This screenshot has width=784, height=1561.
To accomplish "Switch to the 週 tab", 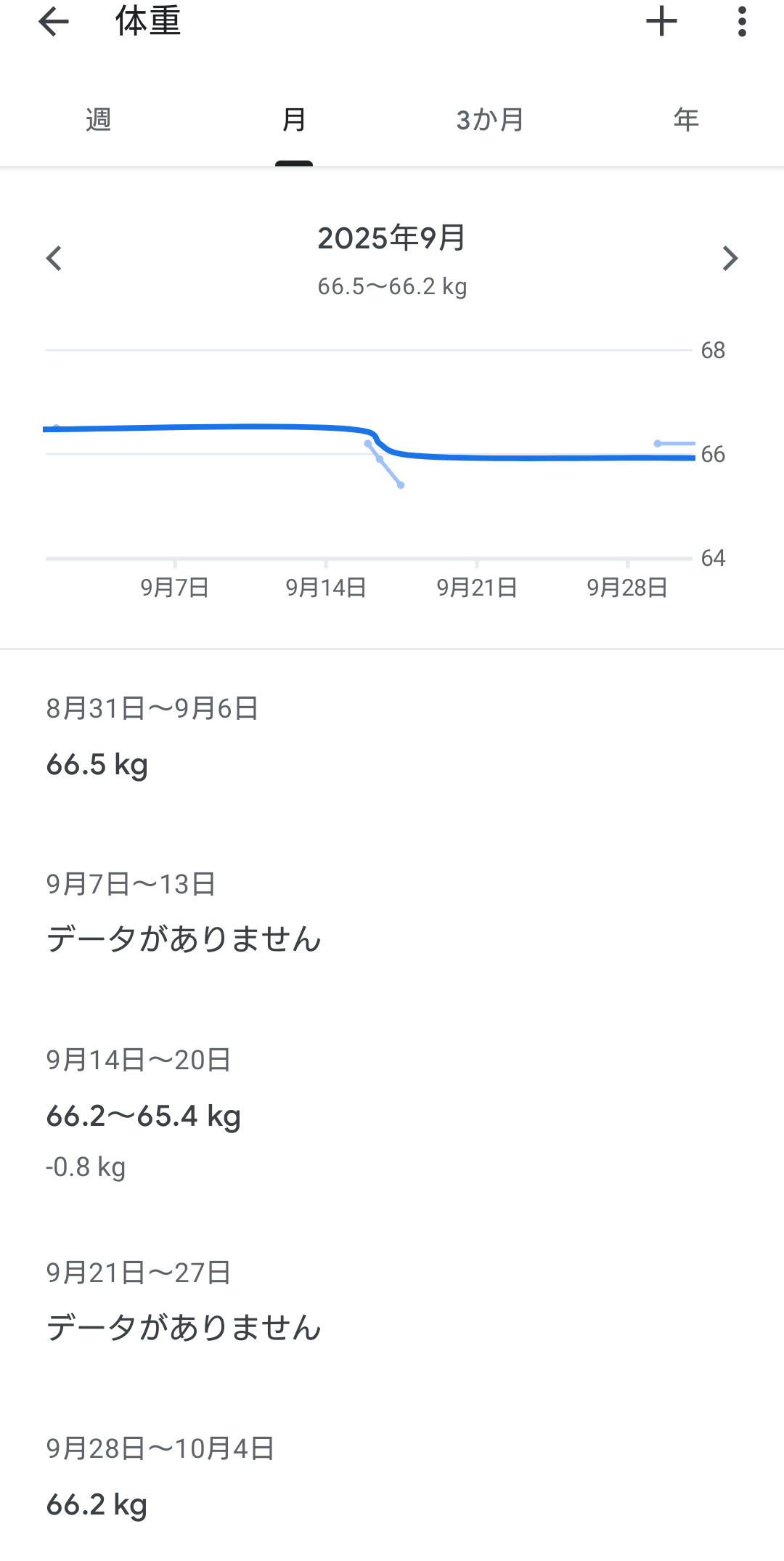I will click(x=98, y=120).
